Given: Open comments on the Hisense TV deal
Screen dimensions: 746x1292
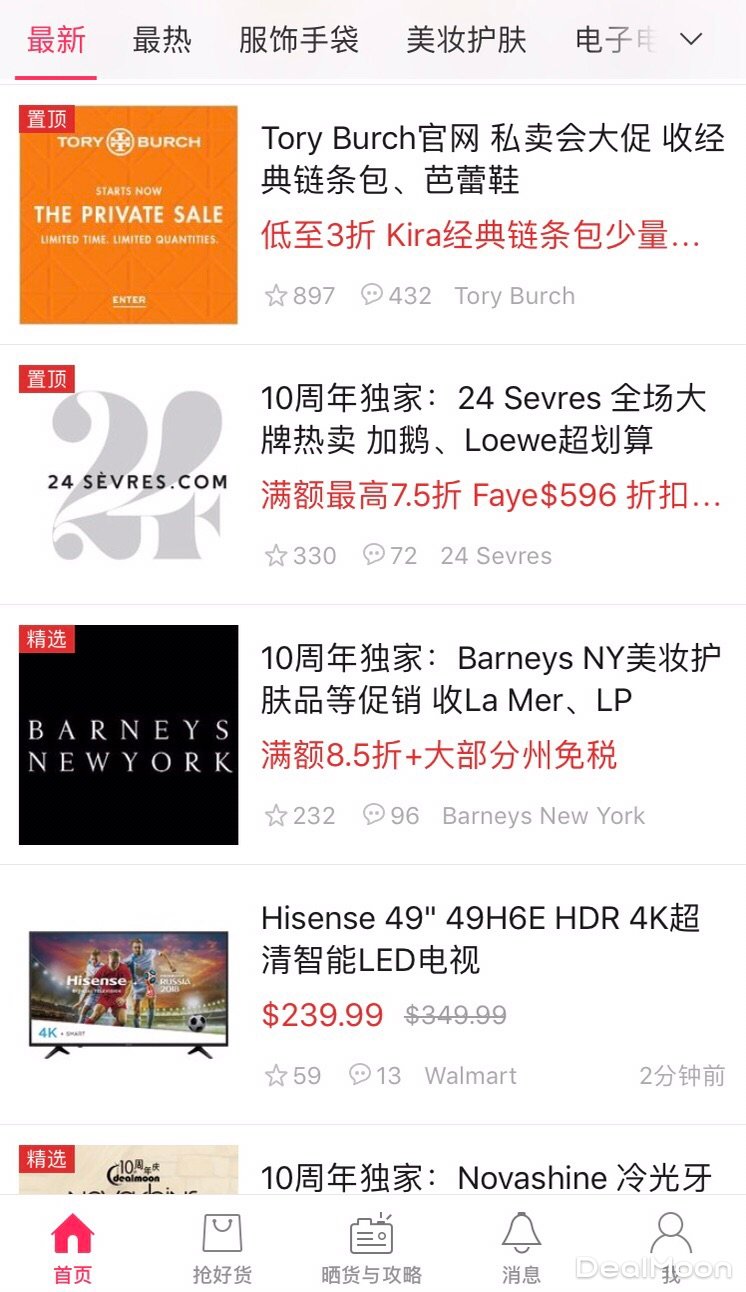Looking at the screenshot, I should click(x=374, y=1076).
